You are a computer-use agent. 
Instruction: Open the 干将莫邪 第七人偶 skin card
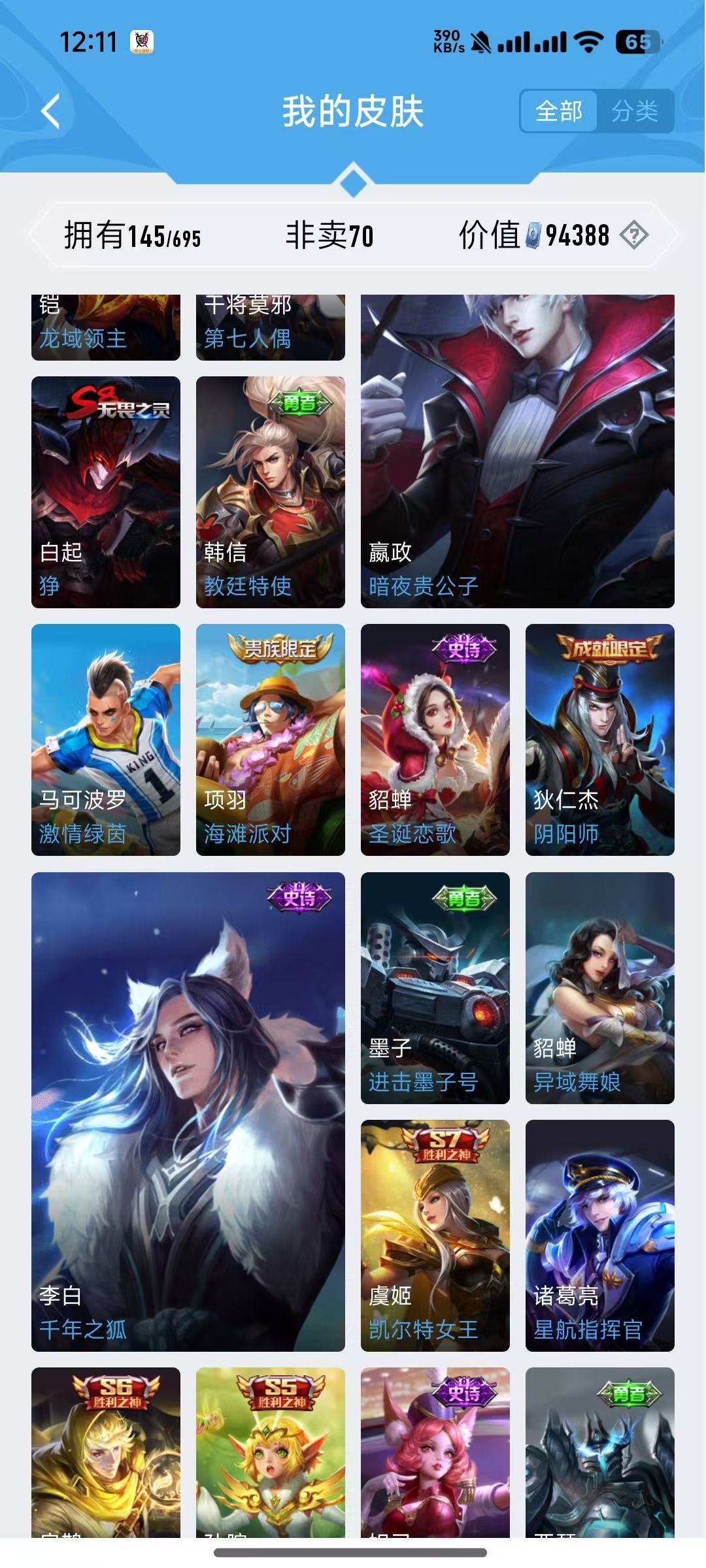point(271,327)
